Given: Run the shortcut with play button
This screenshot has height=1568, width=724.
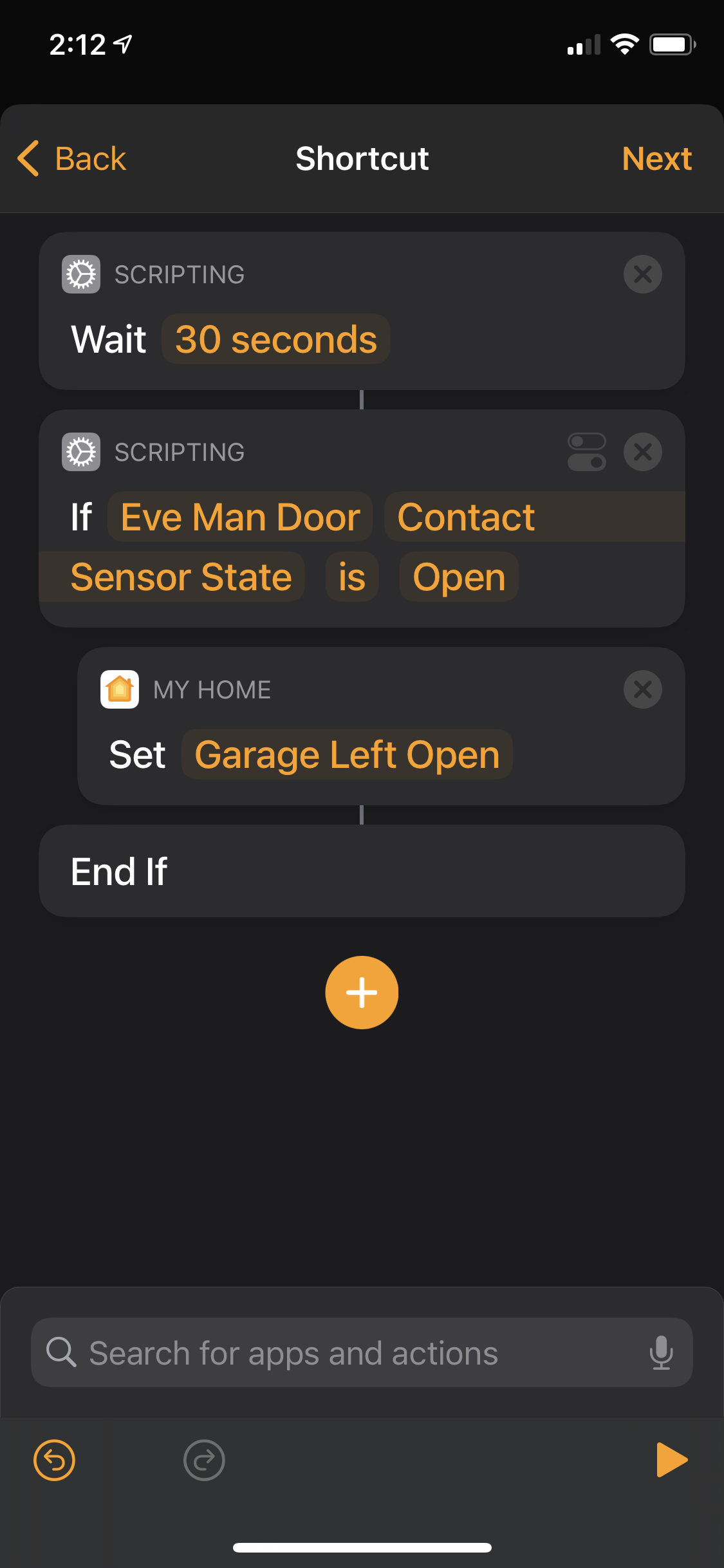Looking at the screenshot, I should pos(672,1460).
